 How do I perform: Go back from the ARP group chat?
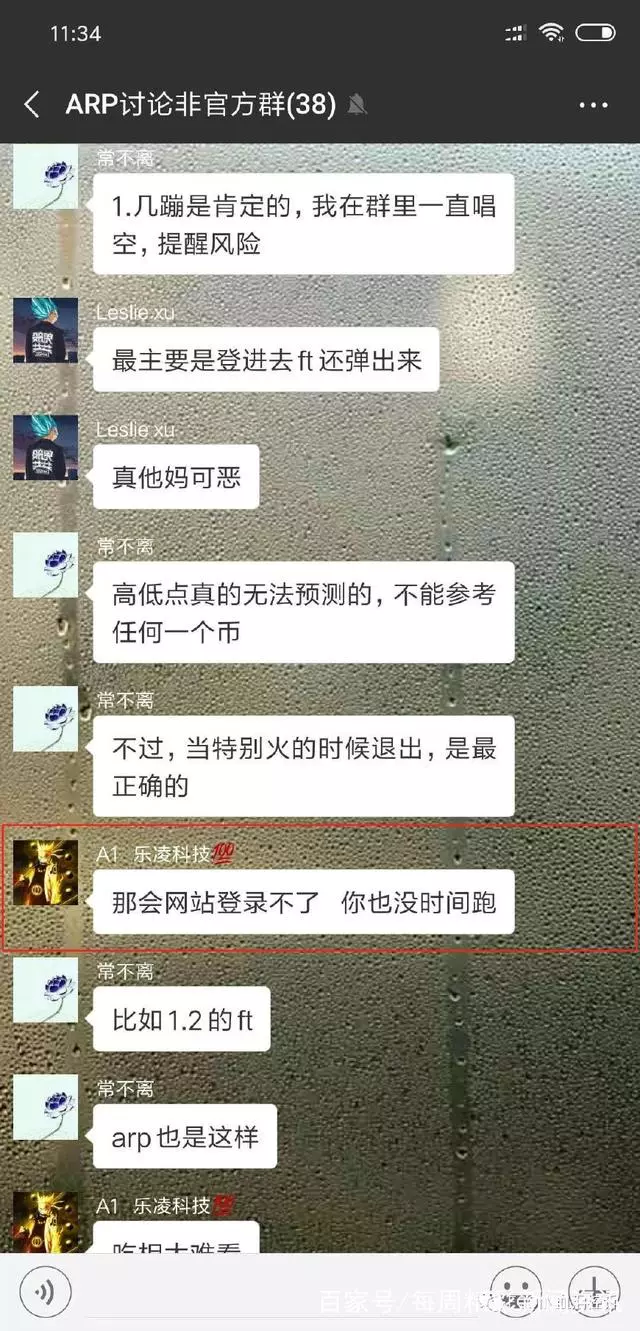click(32, 104)
